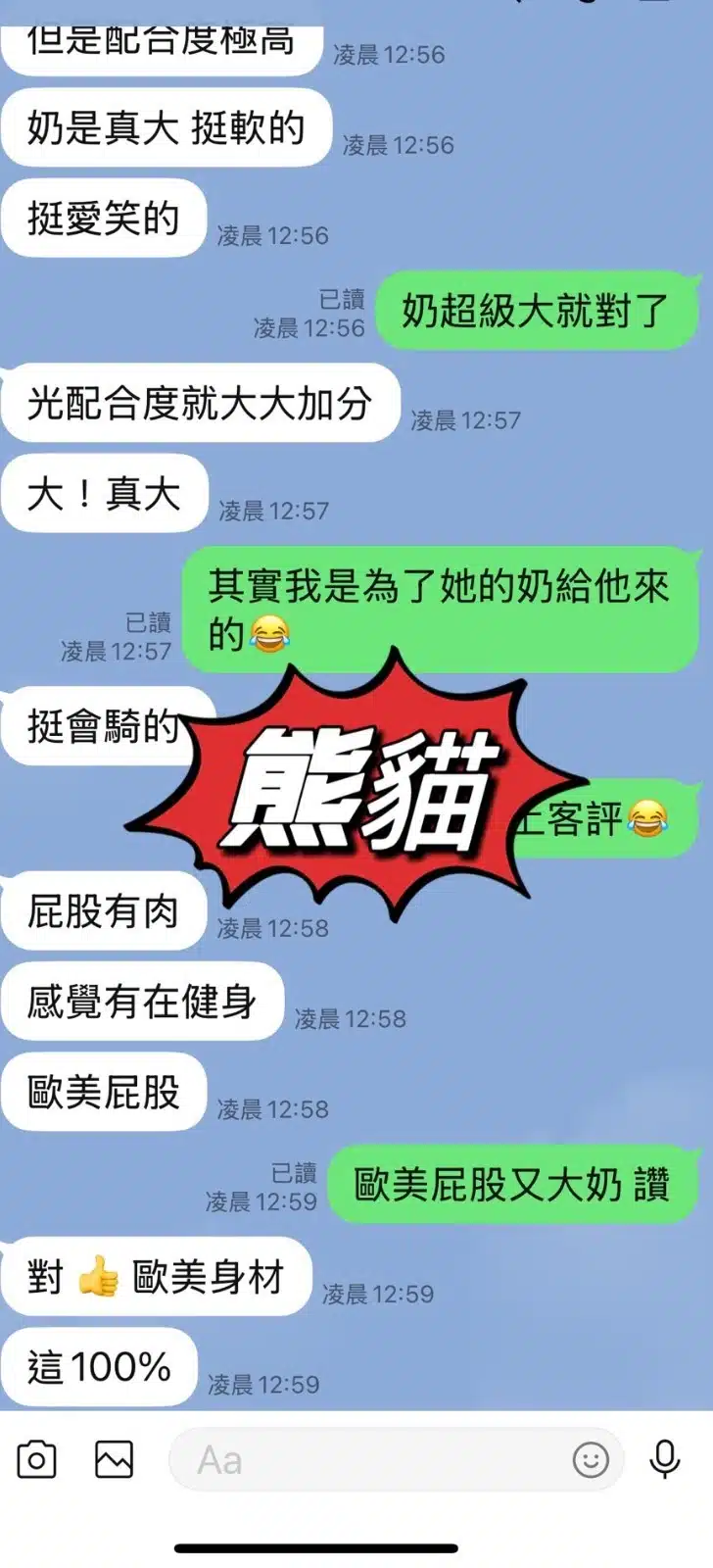Open the camera from the chat bar
Screen dimensions: 713x1568
click(x=36, y=1460)
